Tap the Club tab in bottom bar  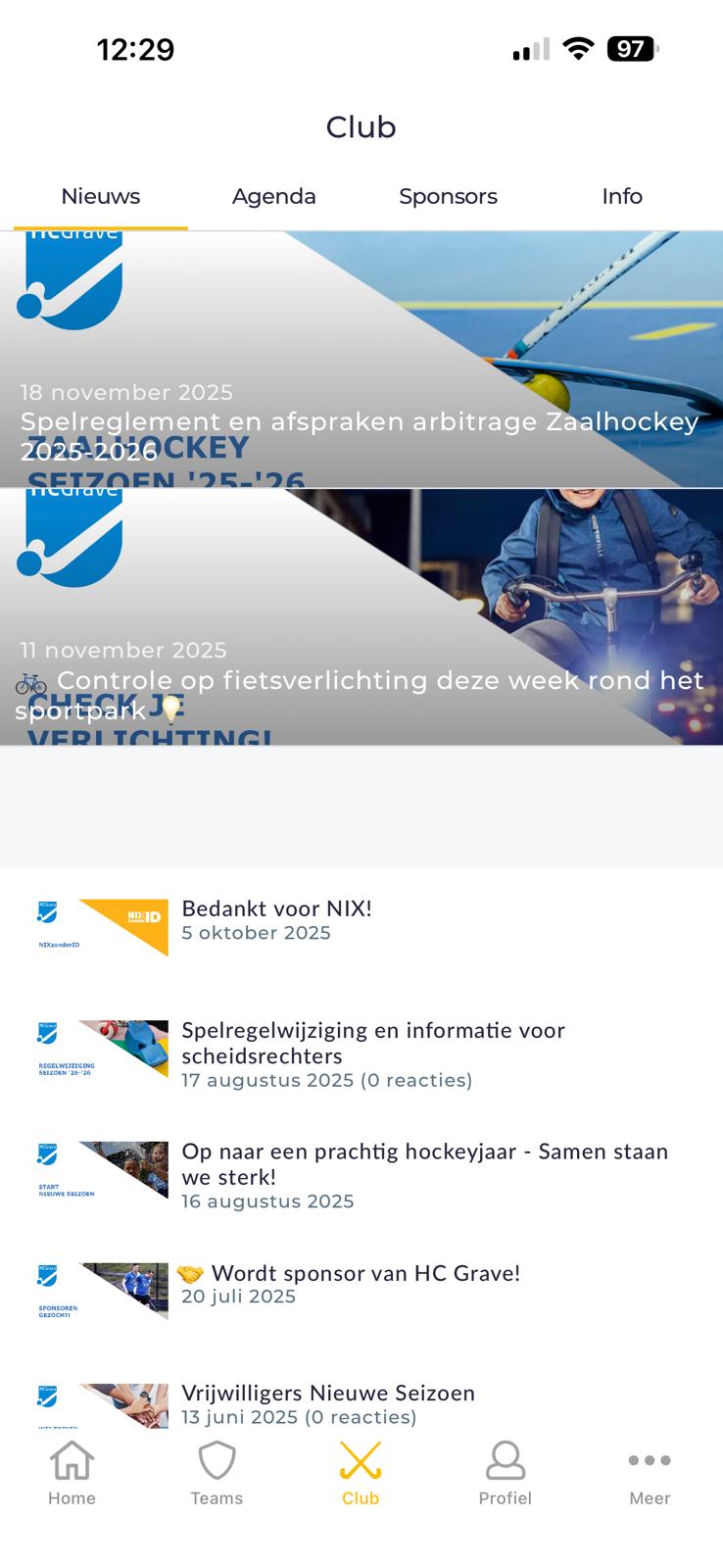(361, 1472)
